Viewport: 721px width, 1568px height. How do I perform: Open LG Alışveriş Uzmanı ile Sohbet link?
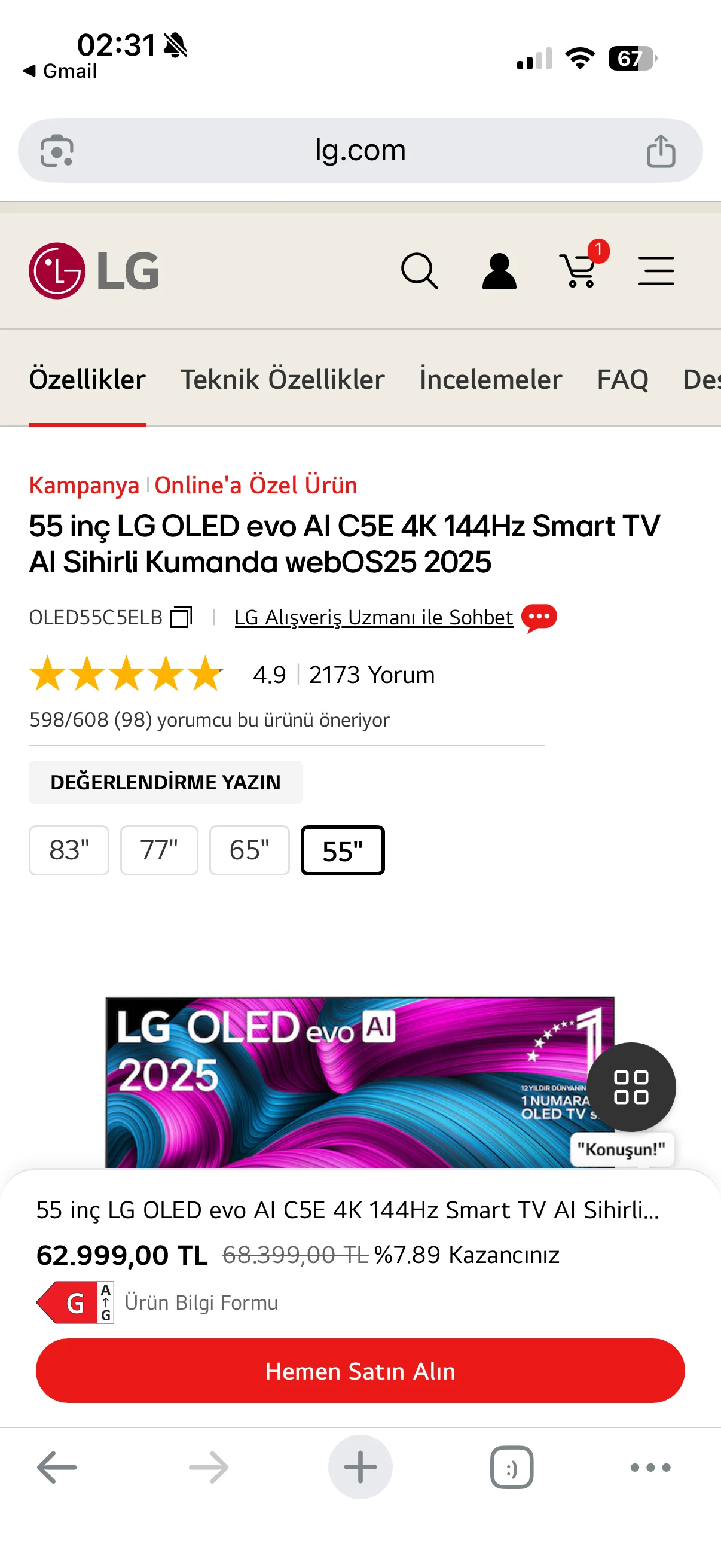point(374,617)
